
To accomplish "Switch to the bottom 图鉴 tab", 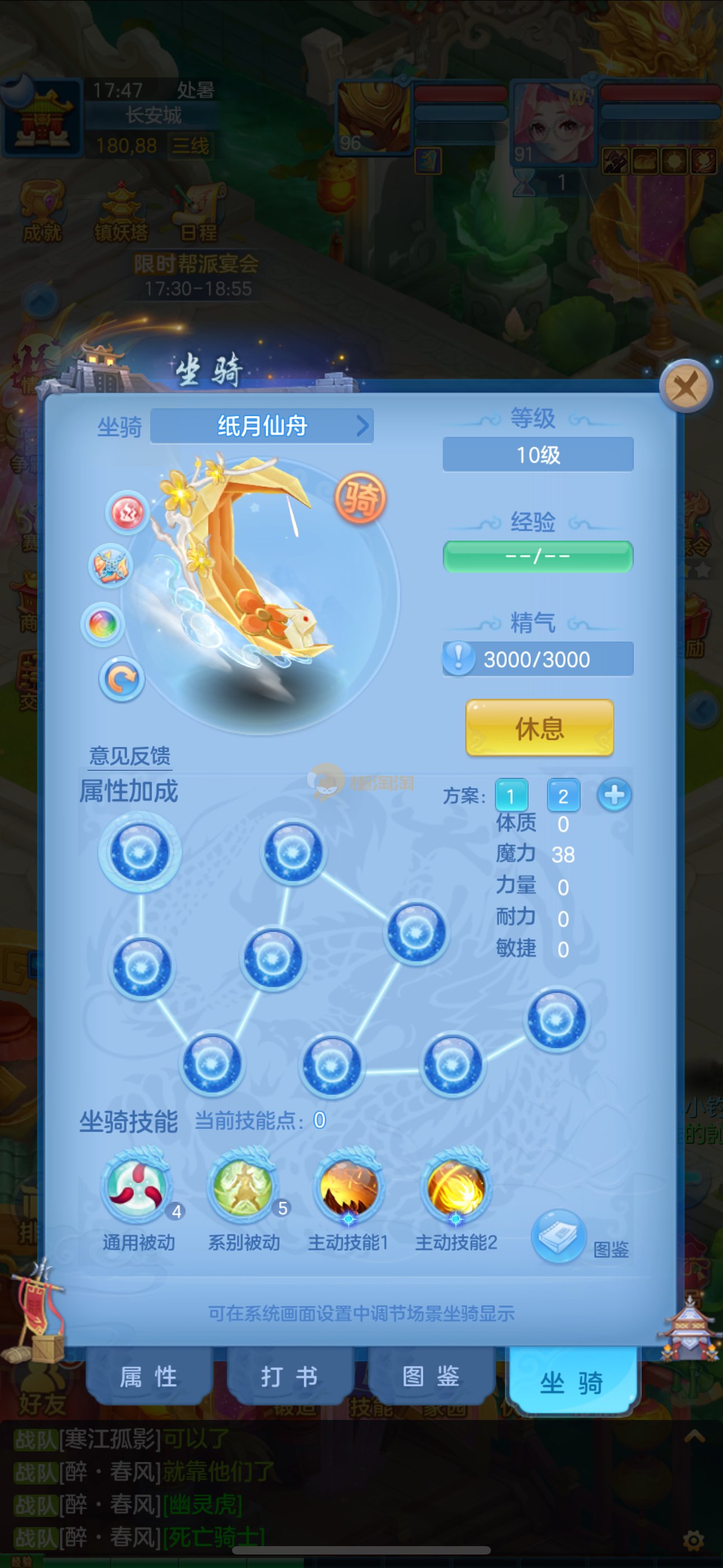I will click(x=430, y=1377).
